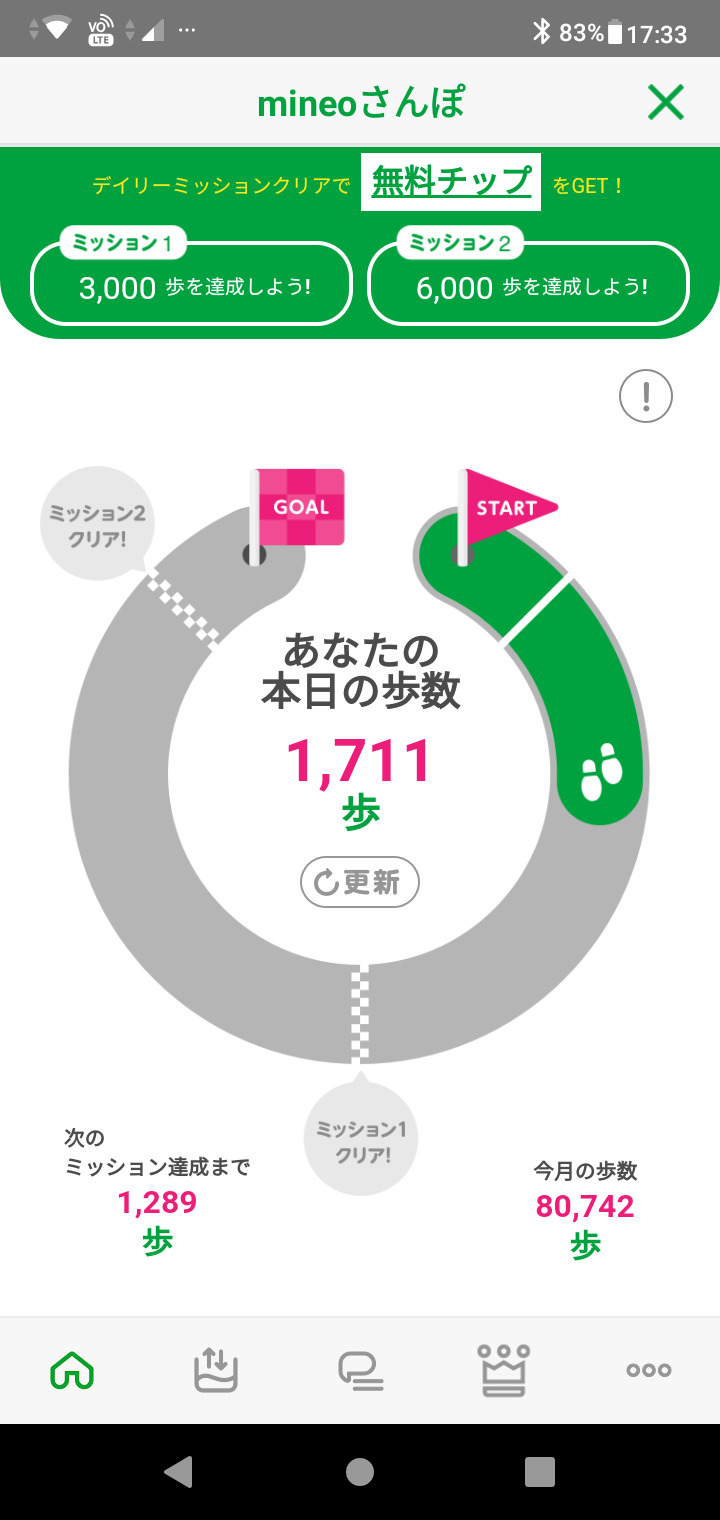Open the home tab in bottom navigation
The height and width of the screenshot is (1520, 720).
tap(74, 1370)
